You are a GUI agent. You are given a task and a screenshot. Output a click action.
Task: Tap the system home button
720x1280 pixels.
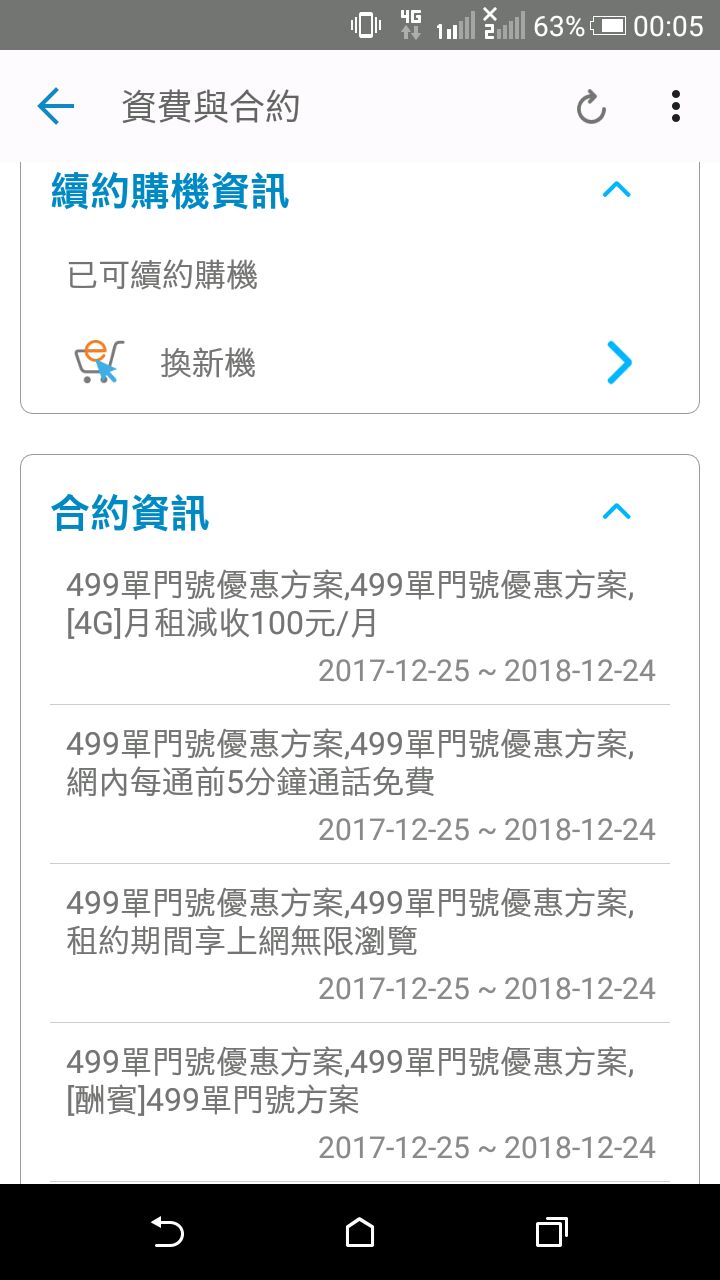click(360, 1232)
